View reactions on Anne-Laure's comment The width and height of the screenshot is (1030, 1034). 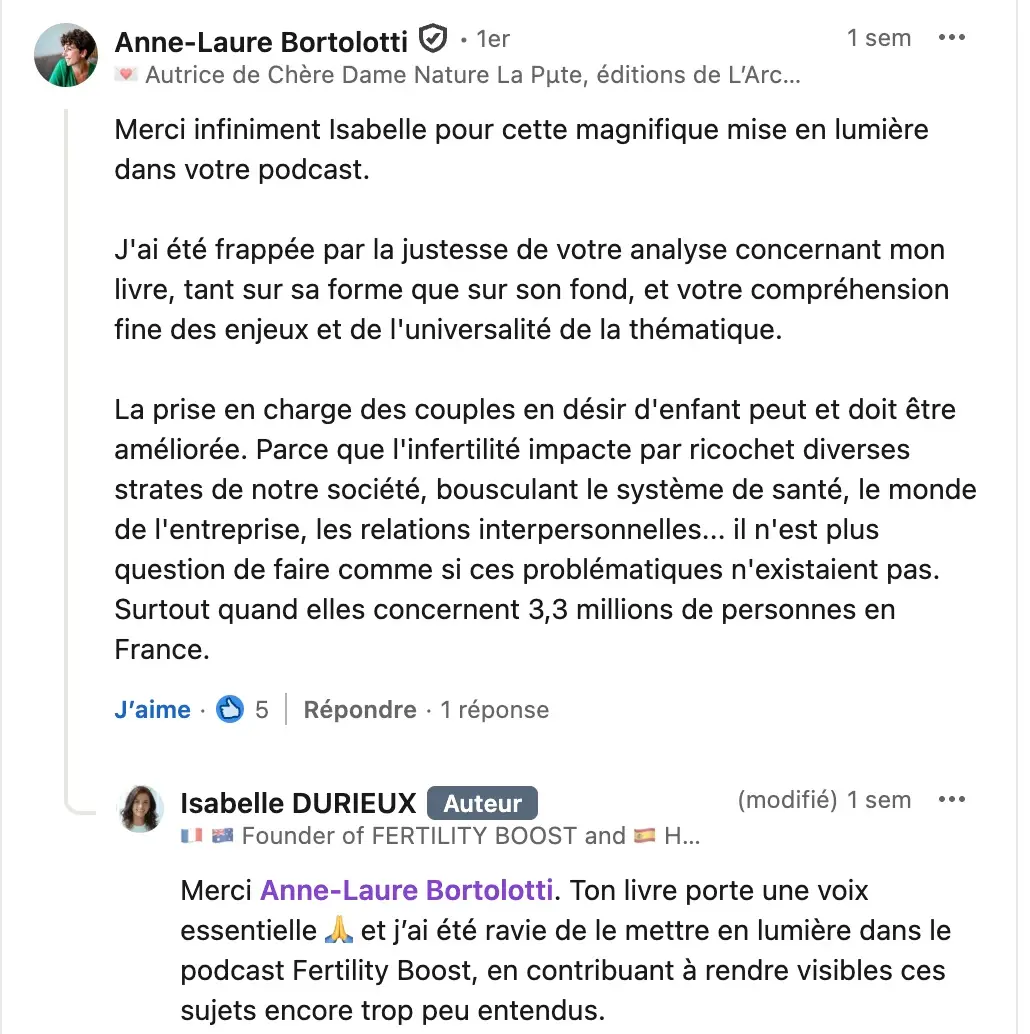click(x=244, y=710)
